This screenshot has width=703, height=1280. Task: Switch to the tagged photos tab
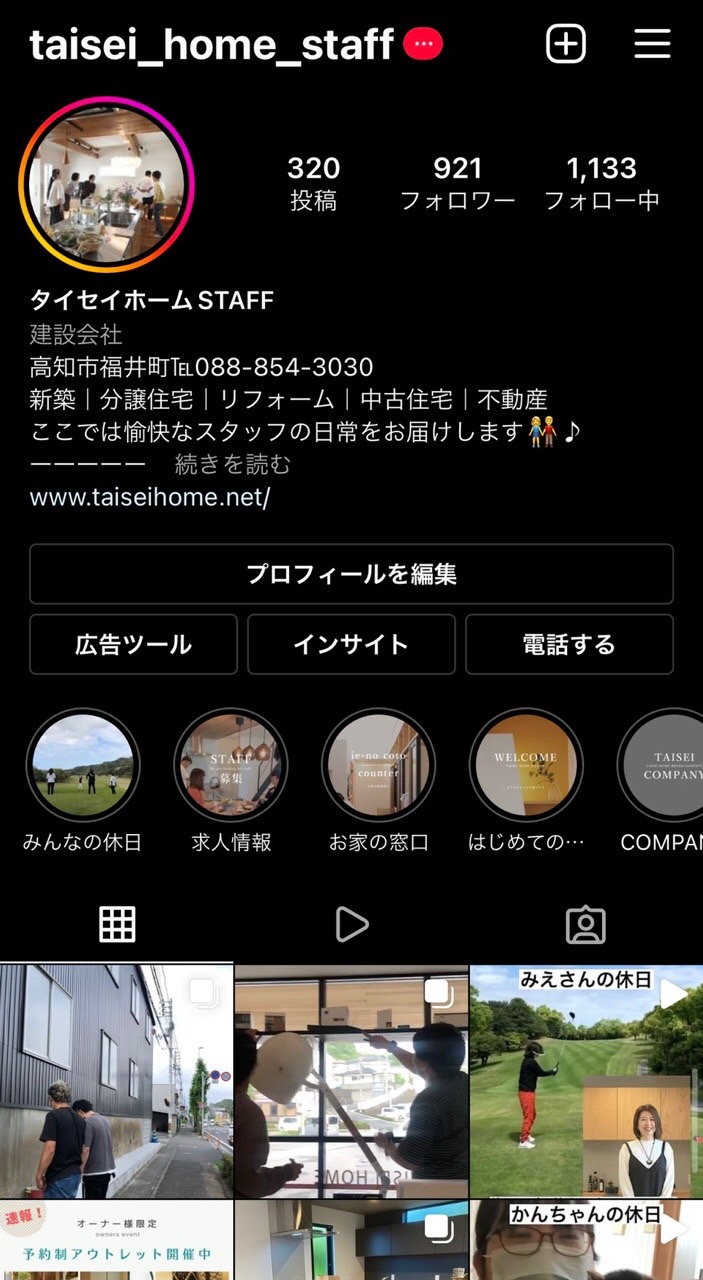586,926
